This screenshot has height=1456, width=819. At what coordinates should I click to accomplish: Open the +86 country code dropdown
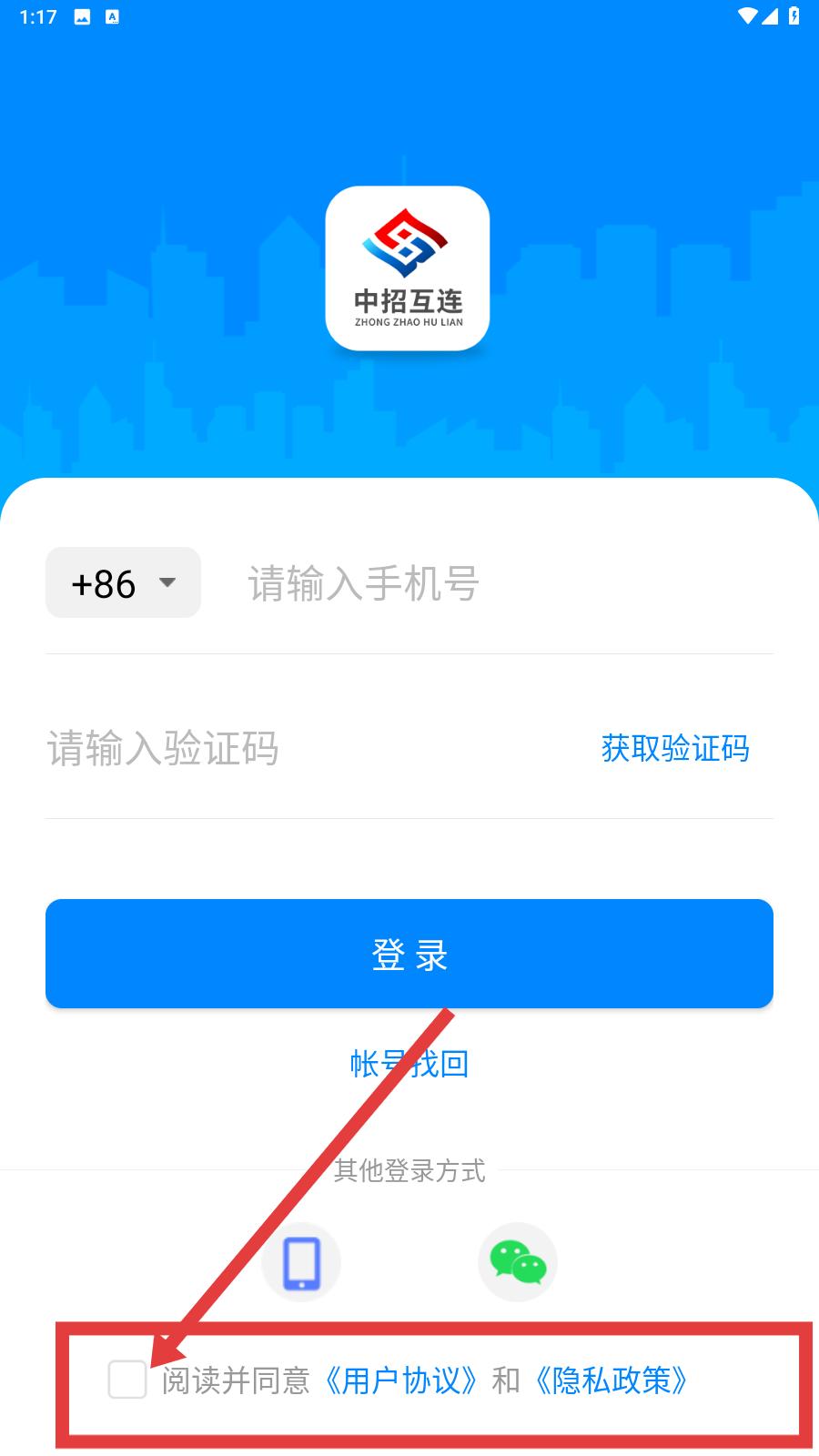[x=123, y=583]
